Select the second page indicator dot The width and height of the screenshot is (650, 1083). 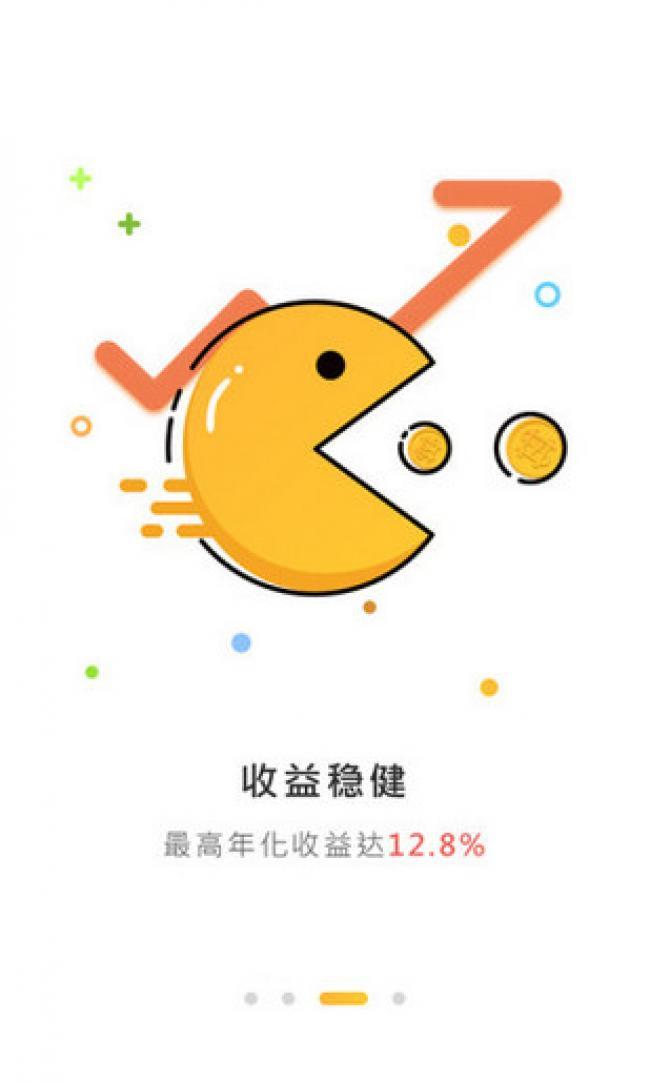click(x=288, y=998)
